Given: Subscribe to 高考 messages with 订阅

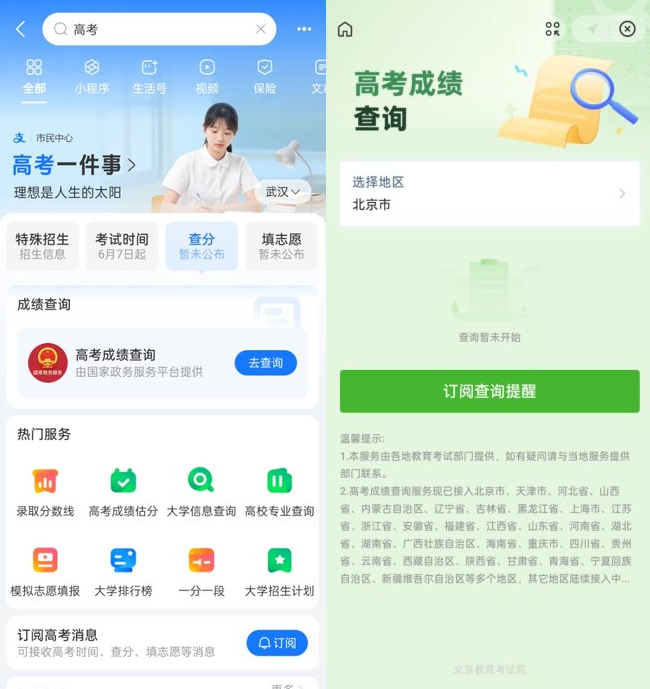Looking at the screenshot, I should [x=277, y=643].
